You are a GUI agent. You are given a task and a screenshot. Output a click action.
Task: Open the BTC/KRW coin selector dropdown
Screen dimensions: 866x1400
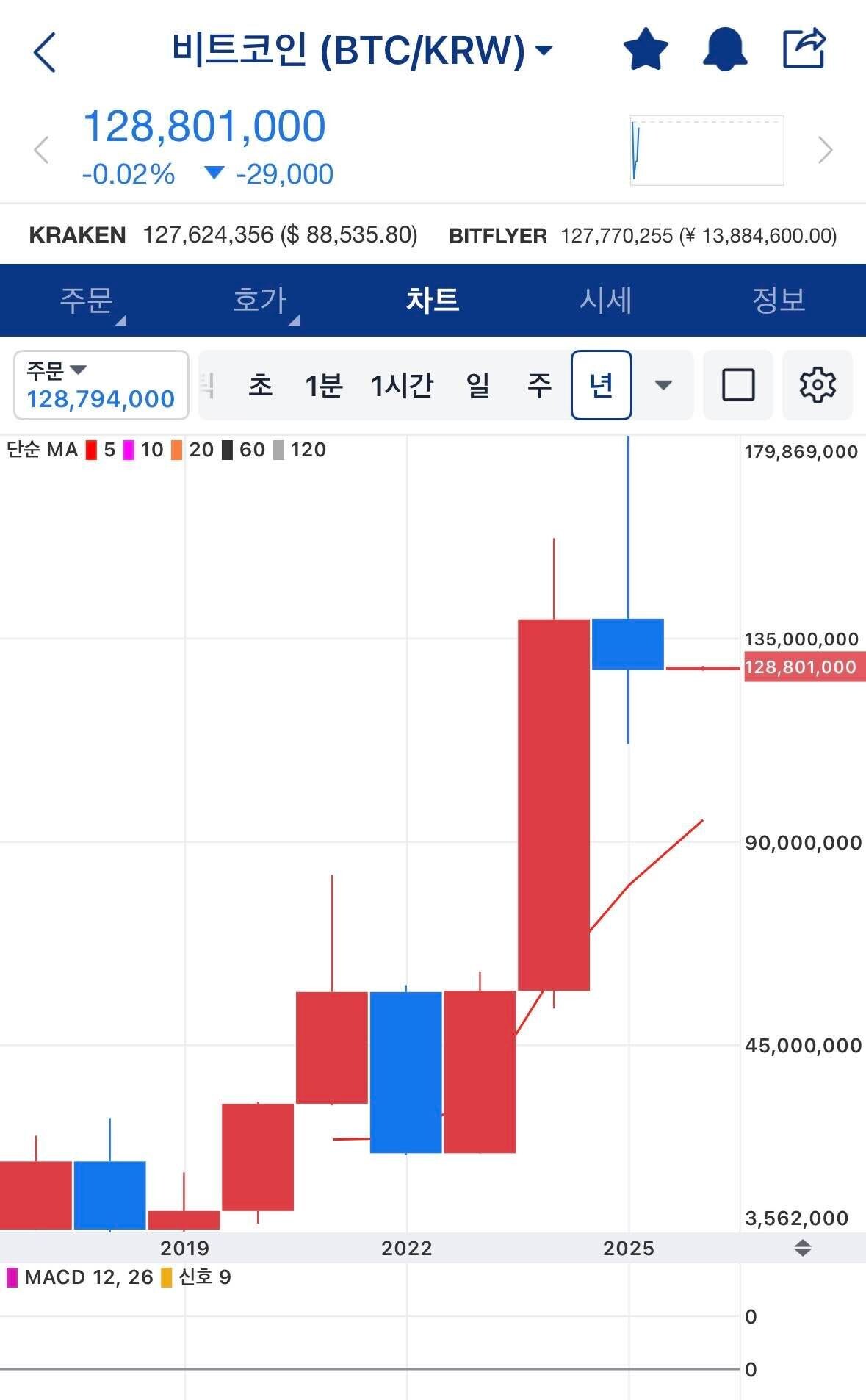click(544, 51)
